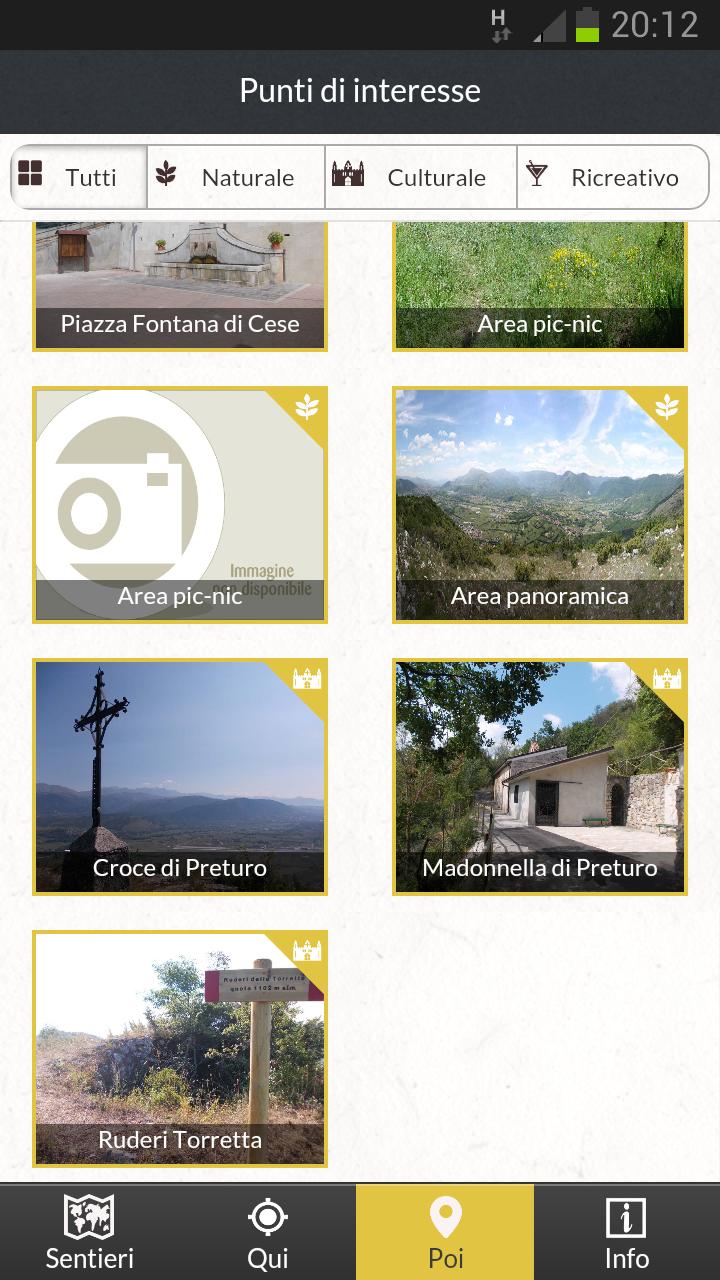The height and width of the screenshot is (1280, 720).
Task: Open the Area pic-nic card with meadow photo
Action: (540, 286)
